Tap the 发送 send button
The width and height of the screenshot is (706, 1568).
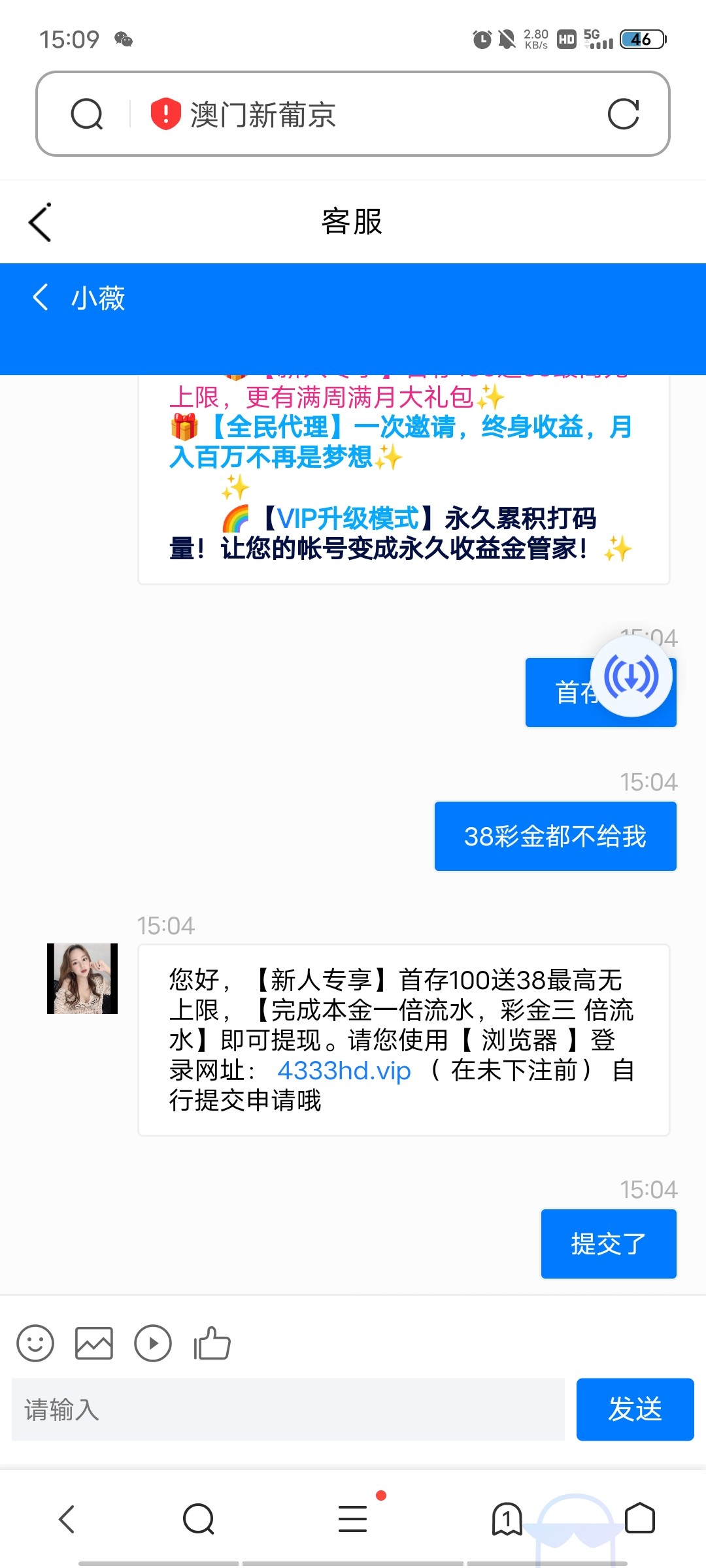click(x=635, y=1411)
